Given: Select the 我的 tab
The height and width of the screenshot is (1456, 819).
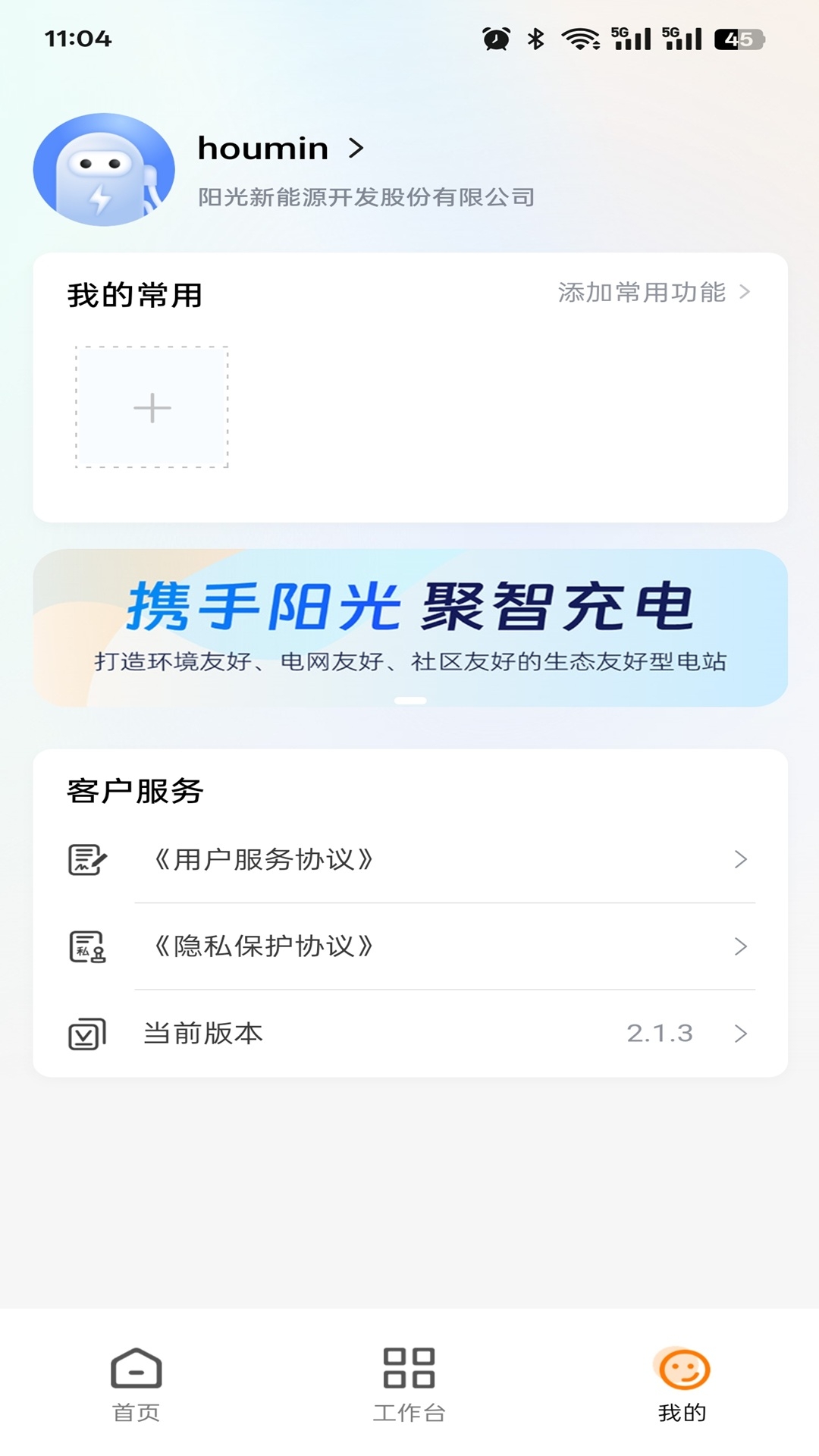Looking at the screenshot, I should (682, 1385).
